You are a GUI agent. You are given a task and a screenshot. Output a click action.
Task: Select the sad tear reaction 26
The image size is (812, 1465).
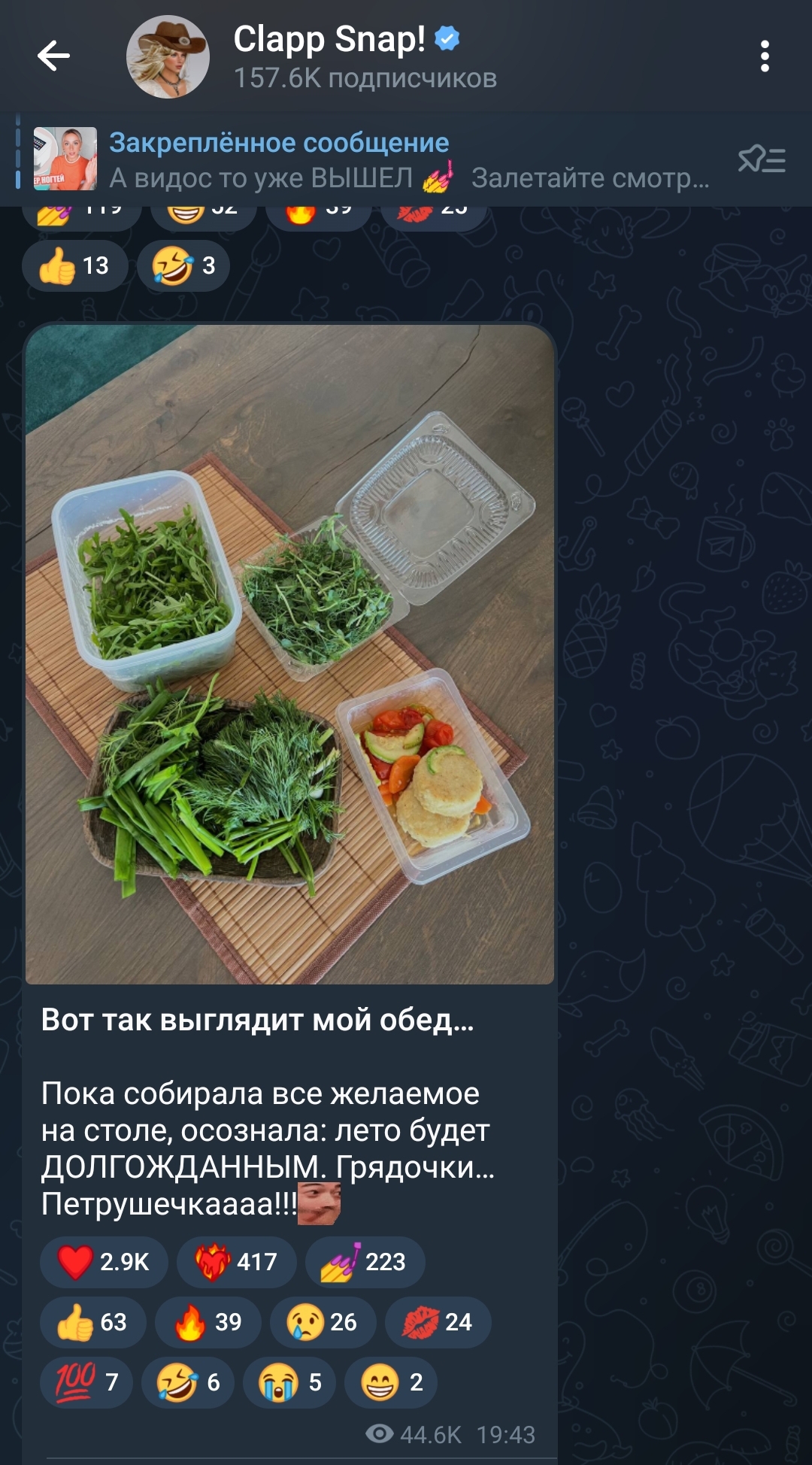(323, 1321)
